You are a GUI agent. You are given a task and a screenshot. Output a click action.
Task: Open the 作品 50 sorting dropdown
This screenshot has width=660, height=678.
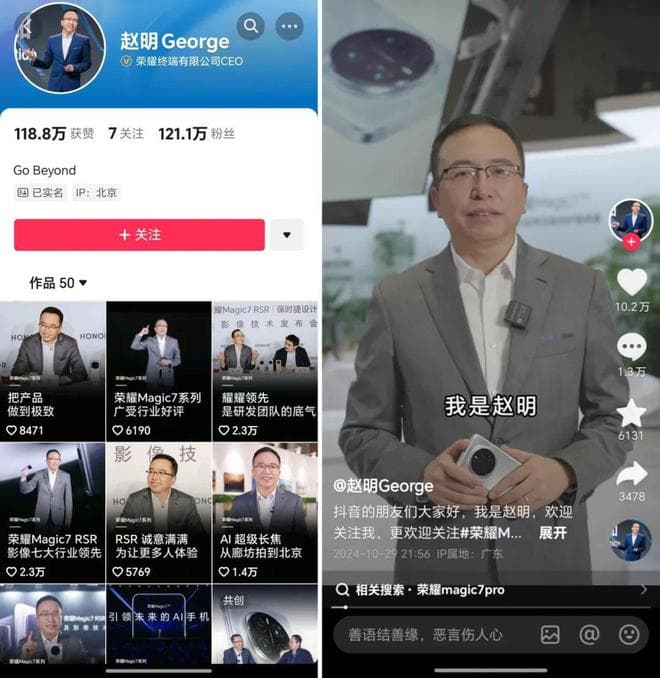pos(58,283)
